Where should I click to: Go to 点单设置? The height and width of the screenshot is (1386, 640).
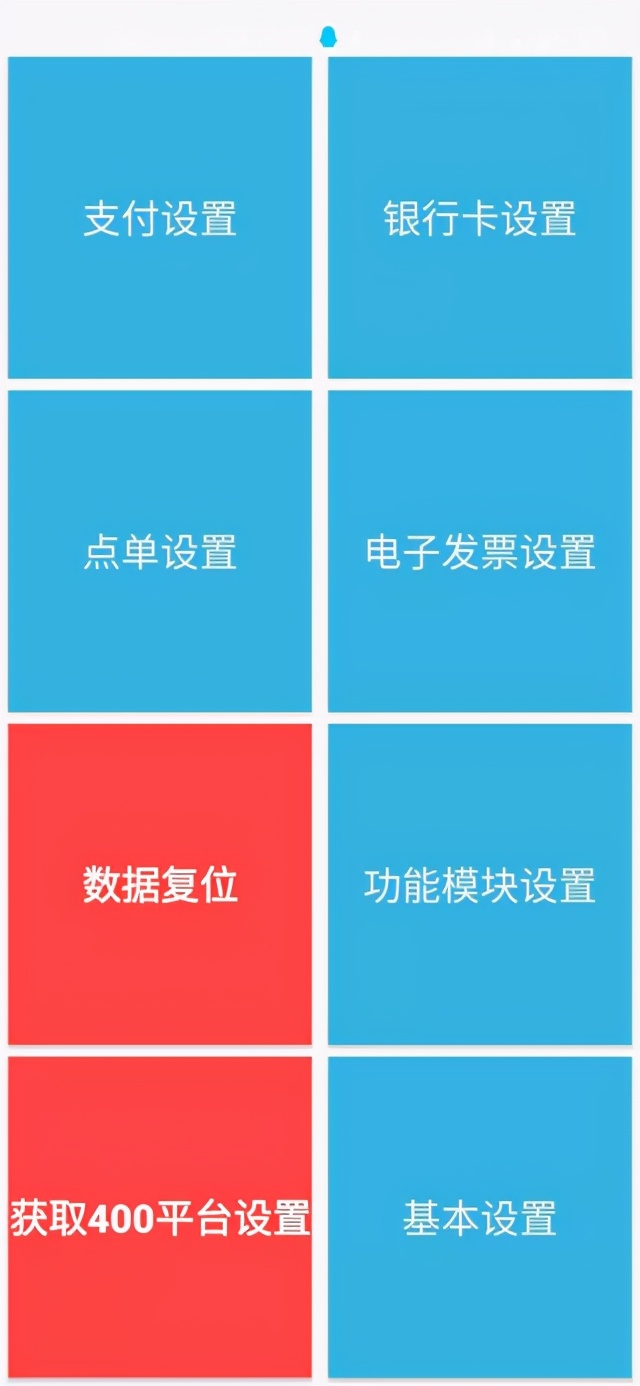click(160, 551)
